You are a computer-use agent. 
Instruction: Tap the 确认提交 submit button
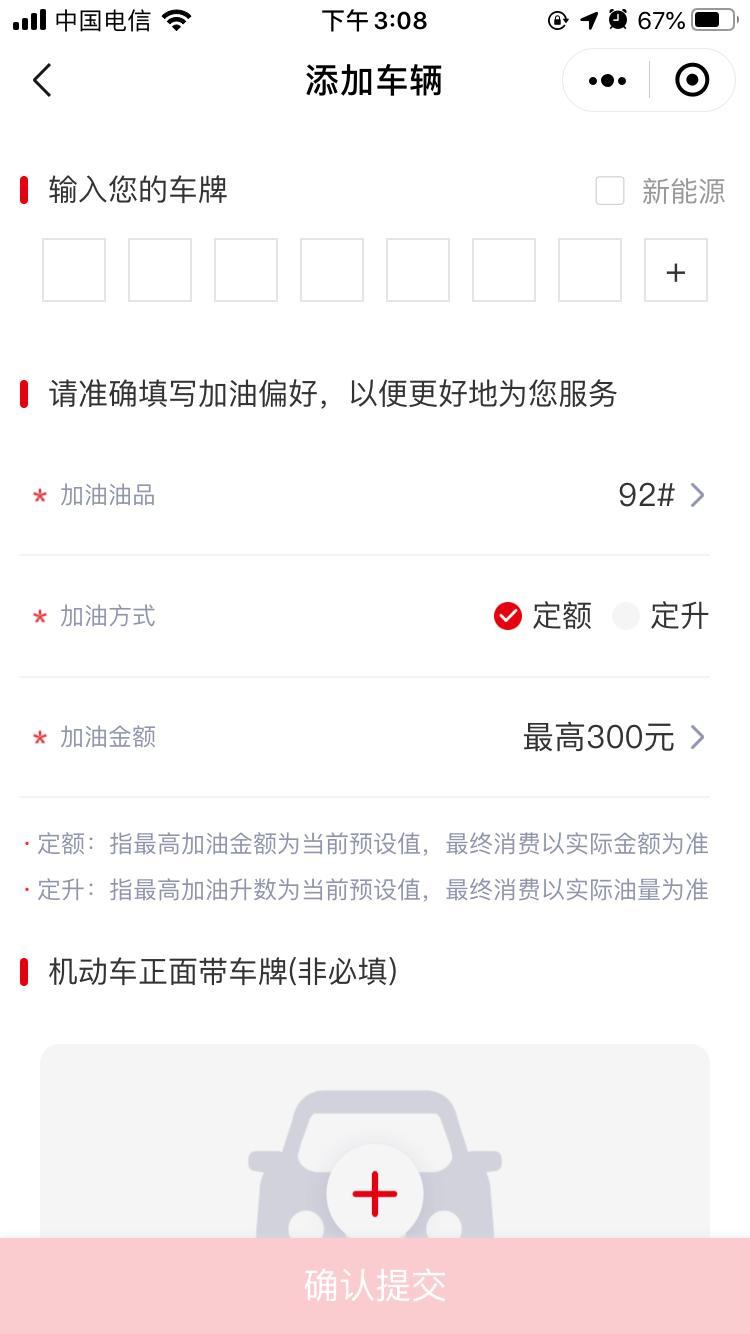[x=374, y=1287]
